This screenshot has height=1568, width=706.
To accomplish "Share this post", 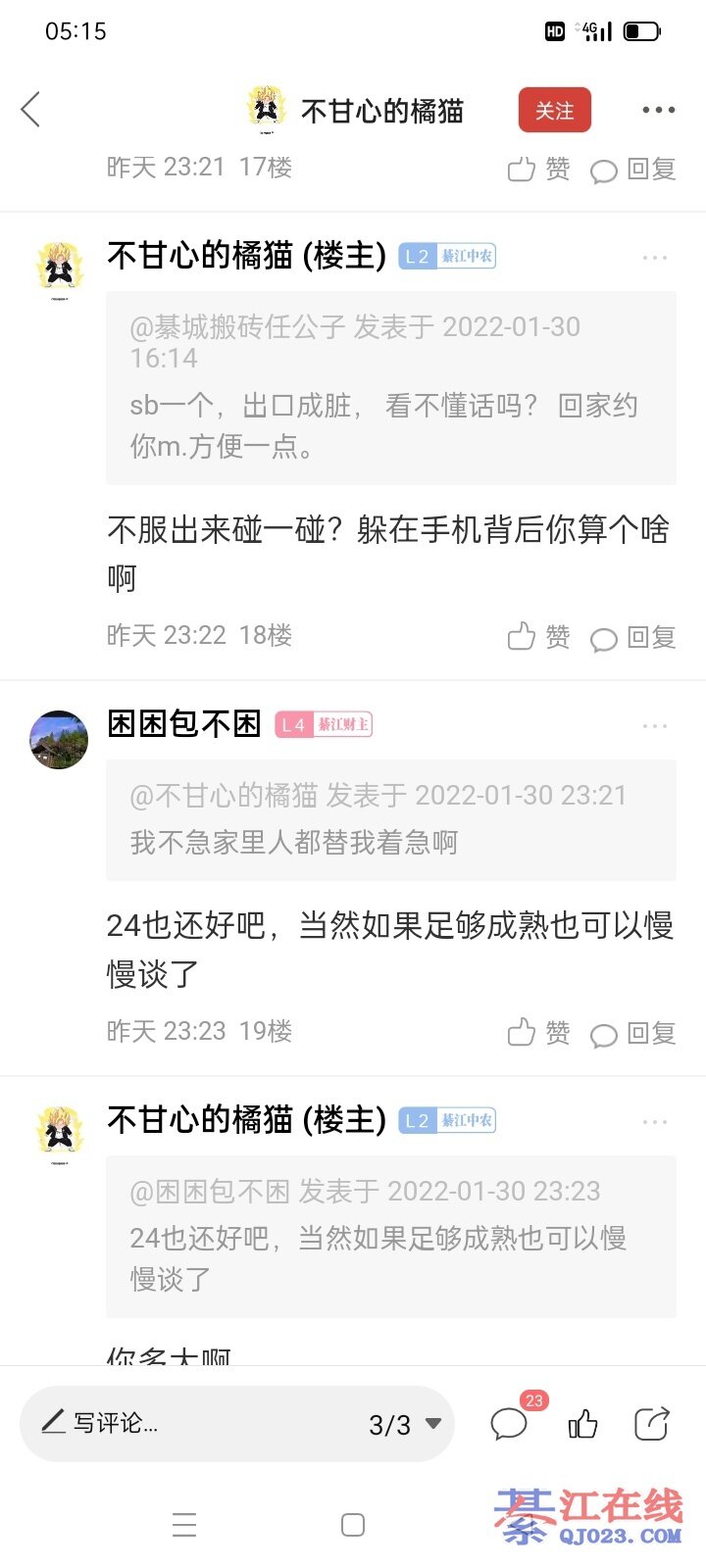I will pyautogui.click(x=651, y=1423).
